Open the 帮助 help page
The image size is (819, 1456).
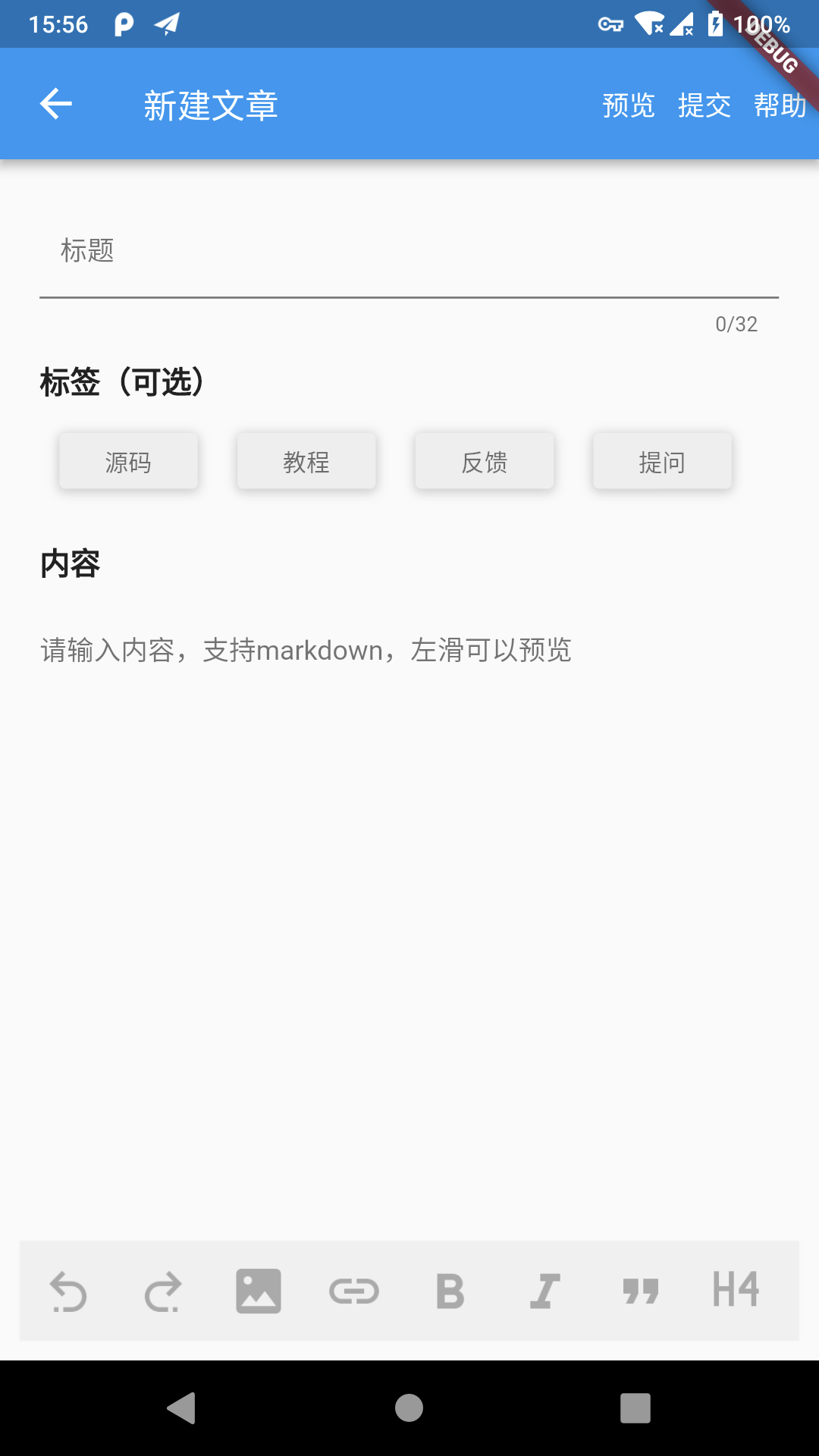tap(780, 105)
